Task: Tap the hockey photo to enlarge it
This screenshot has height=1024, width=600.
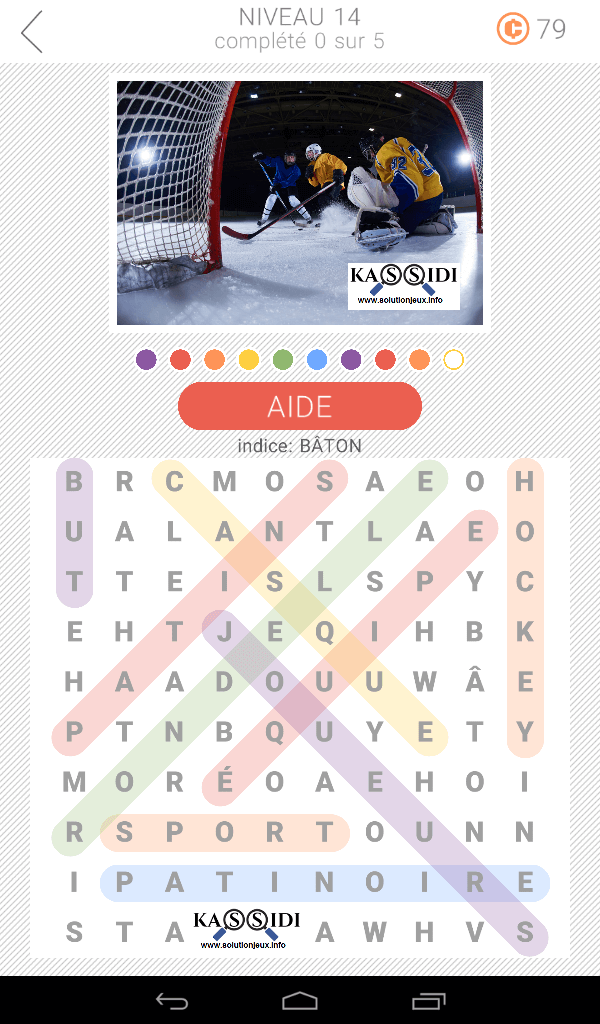Action: coord(299,203)
